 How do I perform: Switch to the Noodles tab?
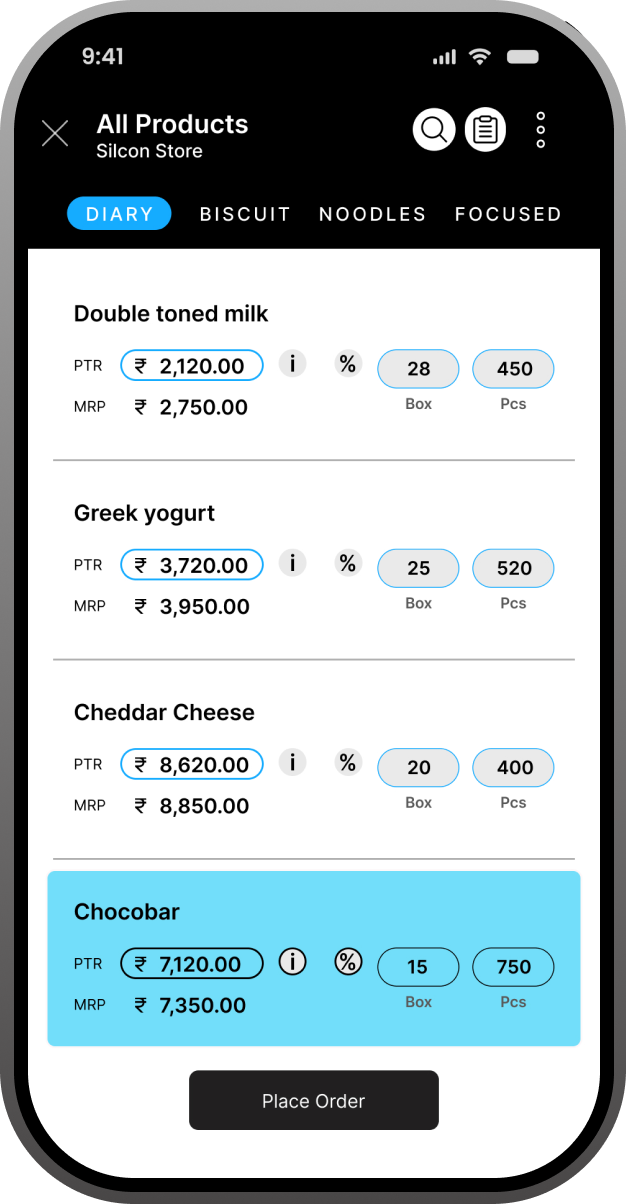coord(372,214)
